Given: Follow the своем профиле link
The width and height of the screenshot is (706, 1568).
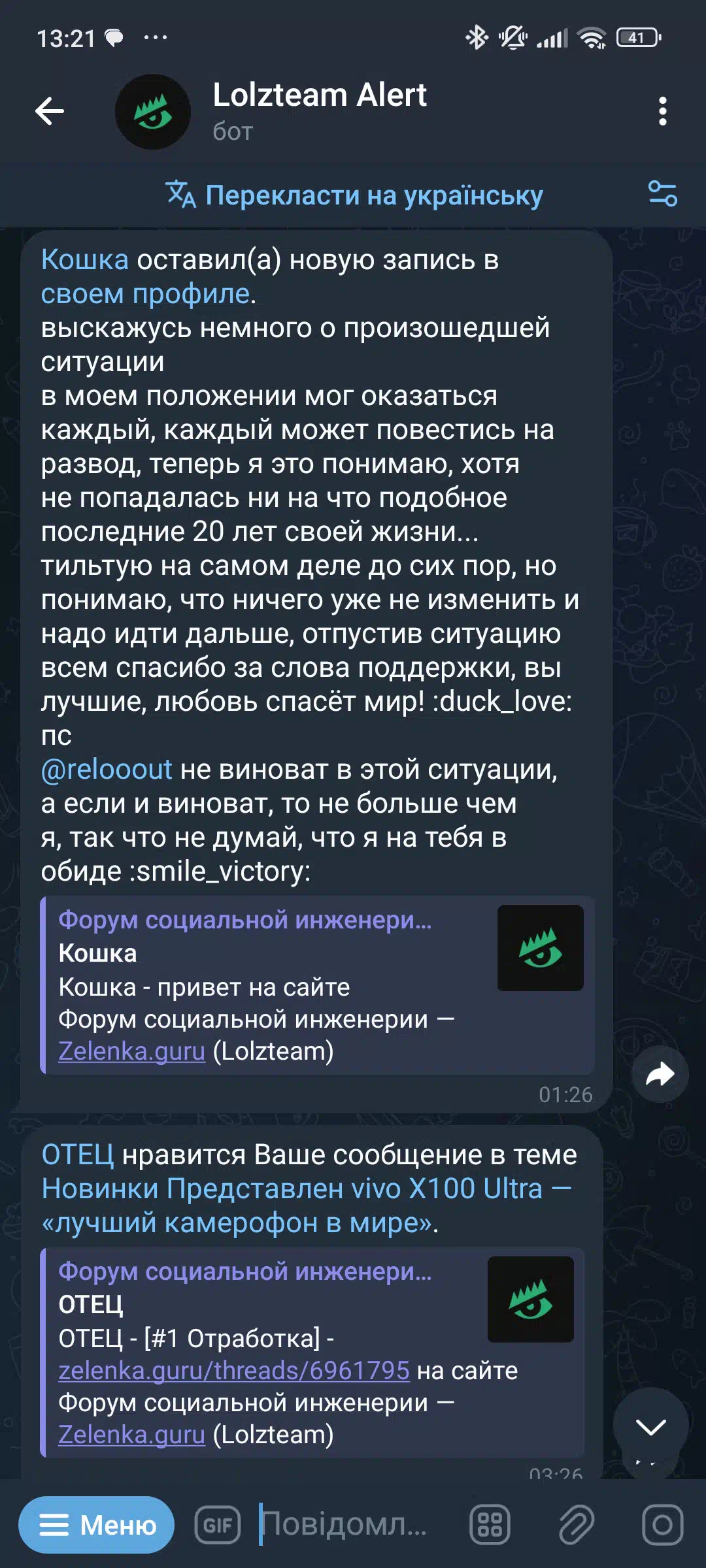Looking at the screenshot, I should pos(145,294).
